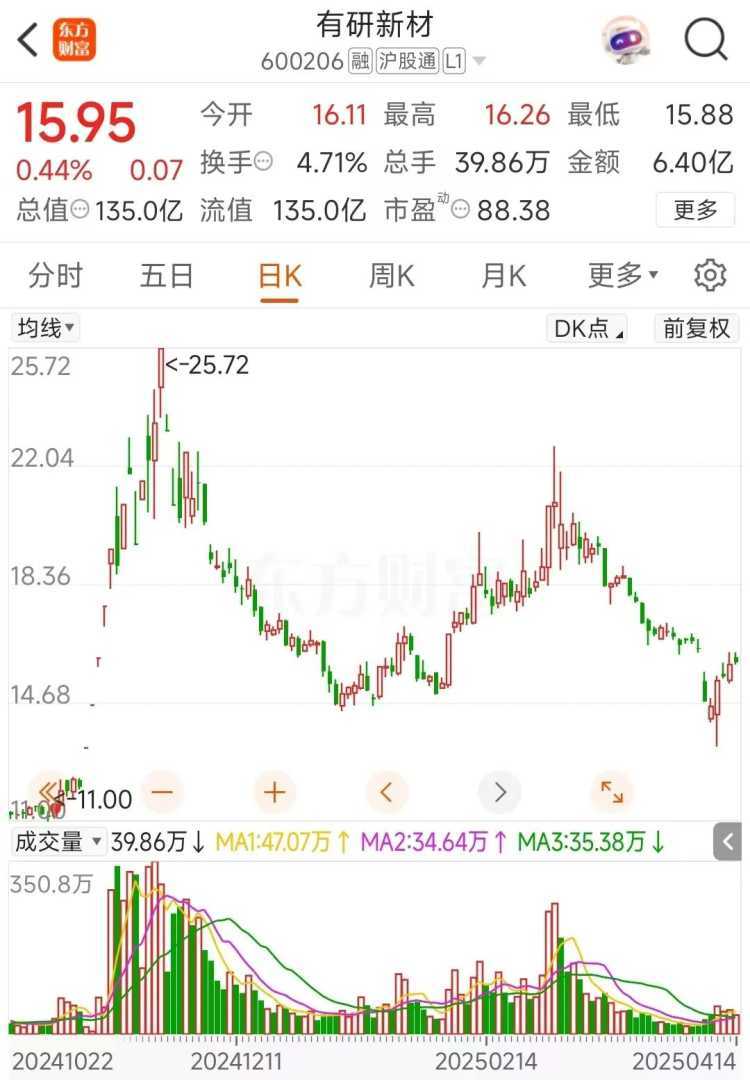The height and width of the screenshot is (1080, 750).
Task: Tap 更多 button for more quote details
Action: pos(696,210)
